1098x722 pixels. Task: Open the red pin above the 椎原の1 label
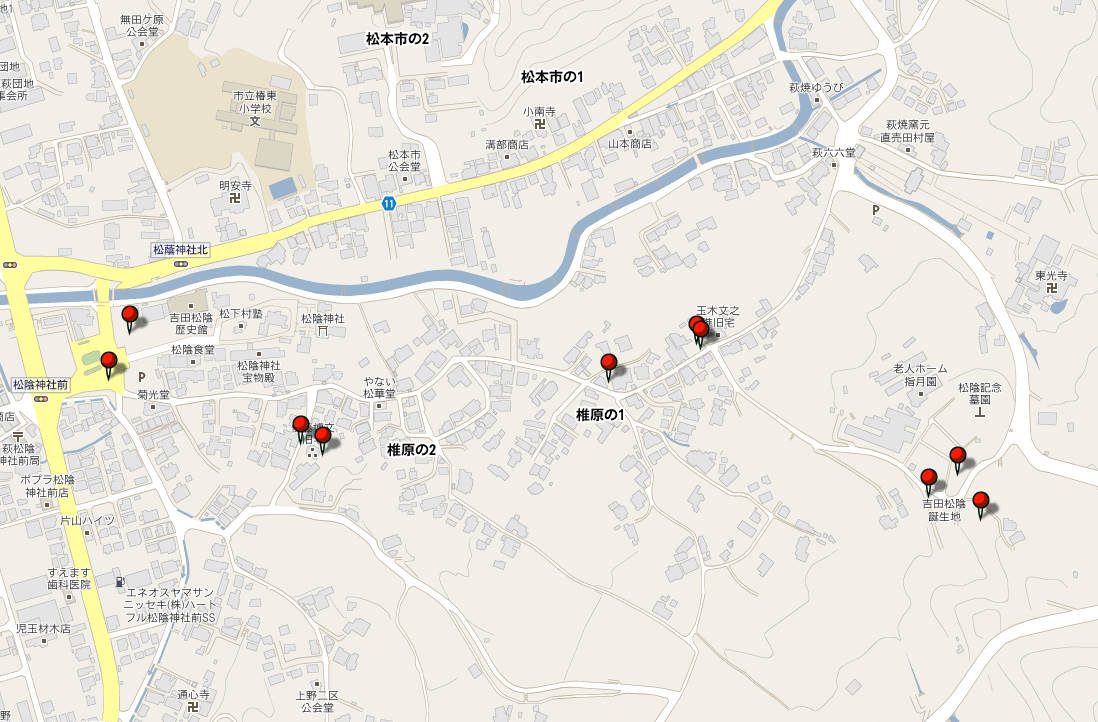[608, 364]
